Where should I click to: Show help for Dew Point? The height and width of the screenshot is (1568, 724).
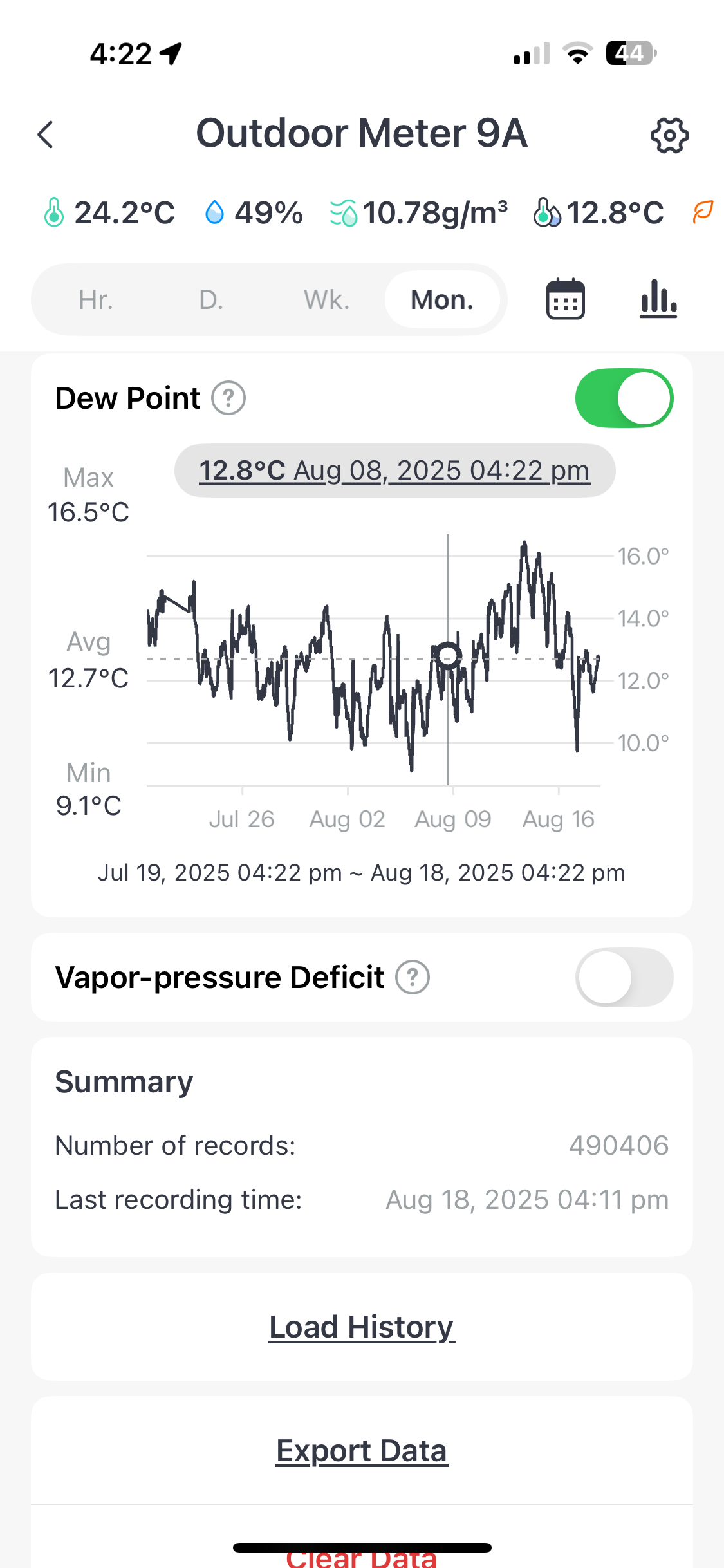pos(228,398)
